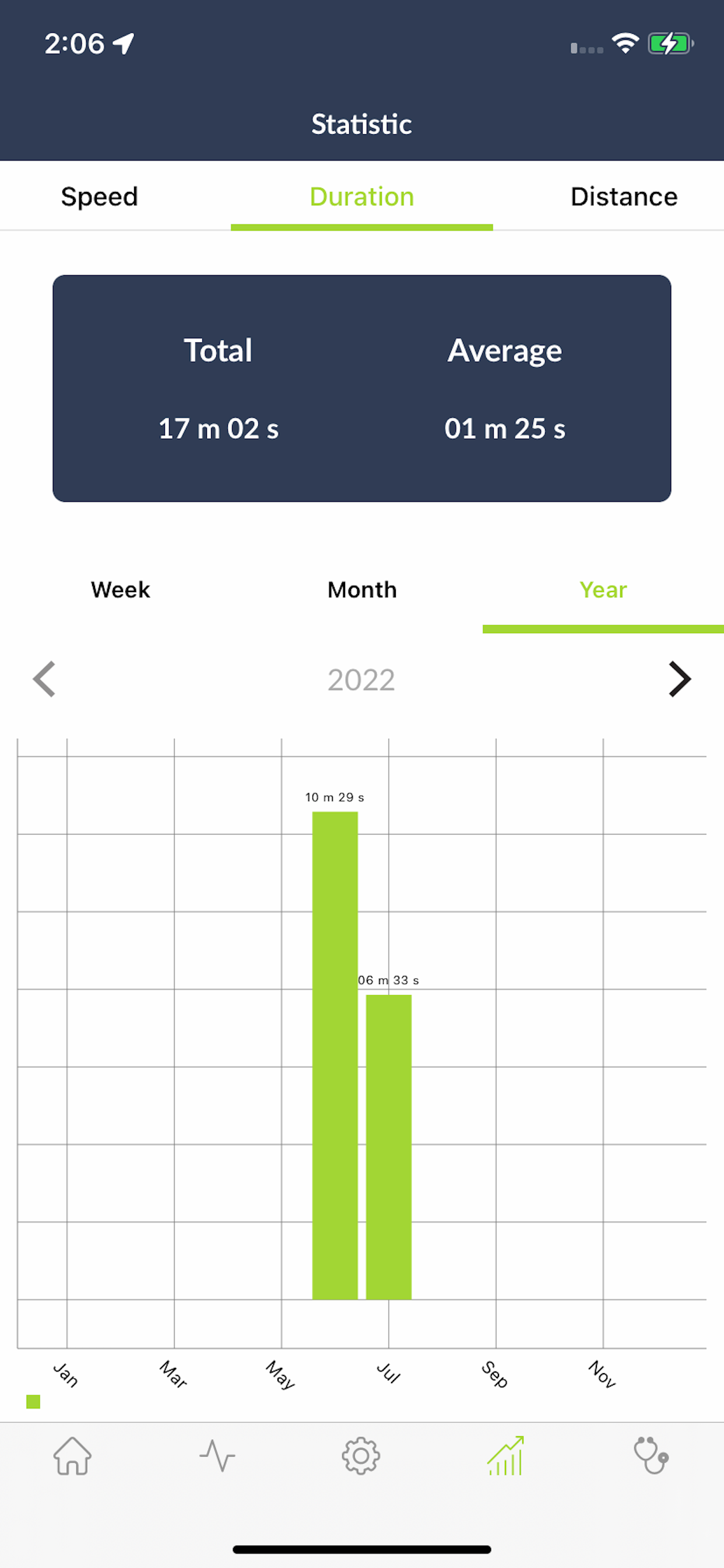Screen dimensions: 724x1568
Task: Open the Distance tab
Action: (624, 197)
